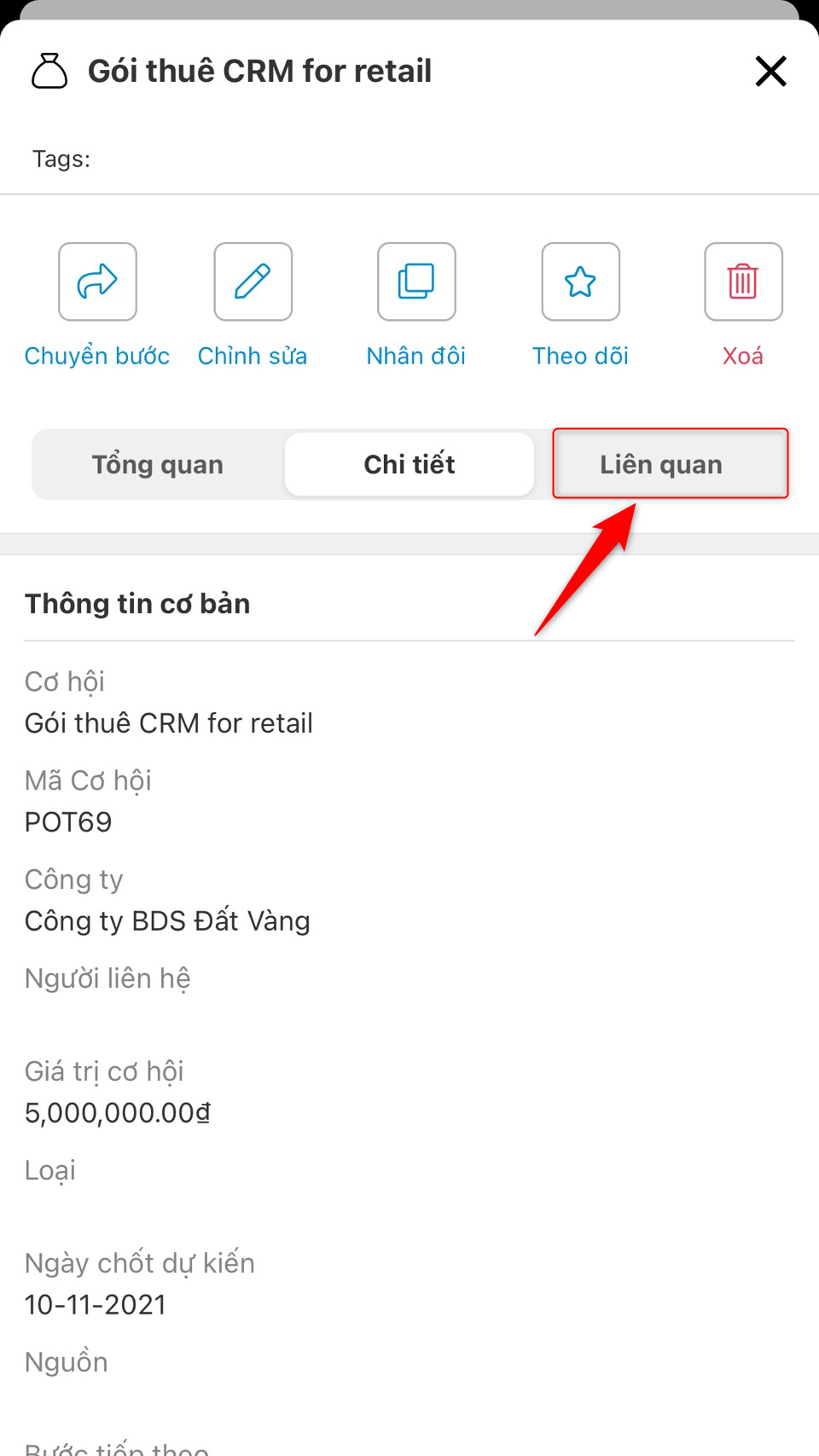Image resolution: width=819 pixels, height=1456 pixels.
Task: Follow opportunity with Theo dõi star
Action: tap(580, 282)
